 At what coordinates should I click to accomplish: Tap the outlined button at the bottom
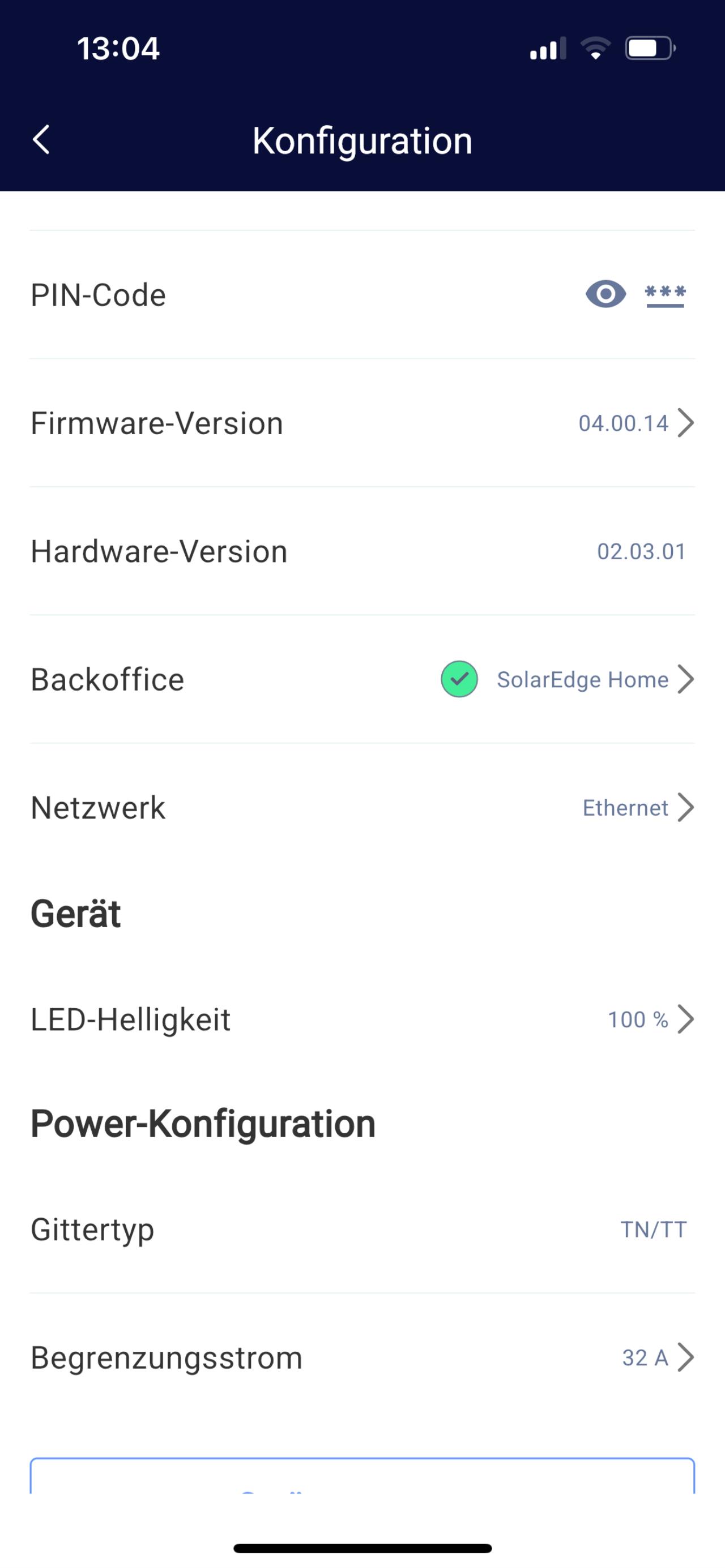click(x=362, y=1476)
